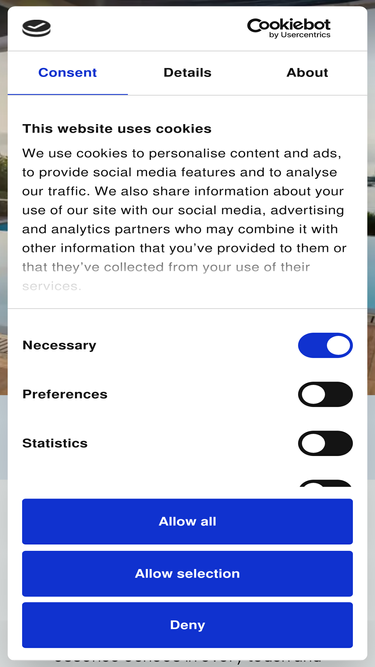Open the Cookiebot by Usercentrics link

(x=289, y=29)
